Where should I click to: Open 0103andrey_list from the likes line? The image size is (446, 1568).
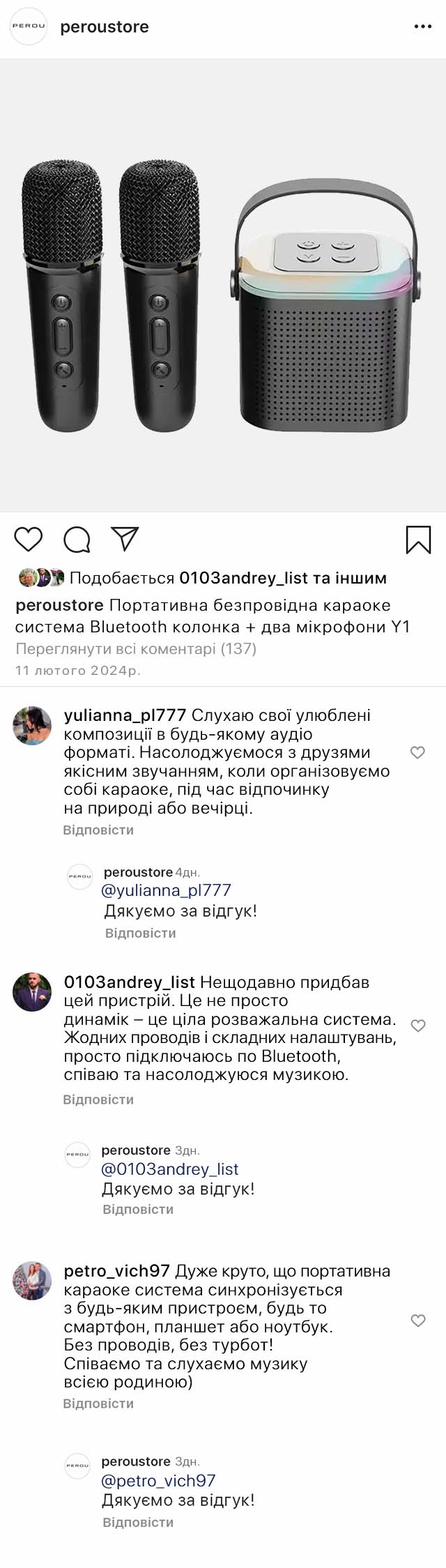[243, 578]
